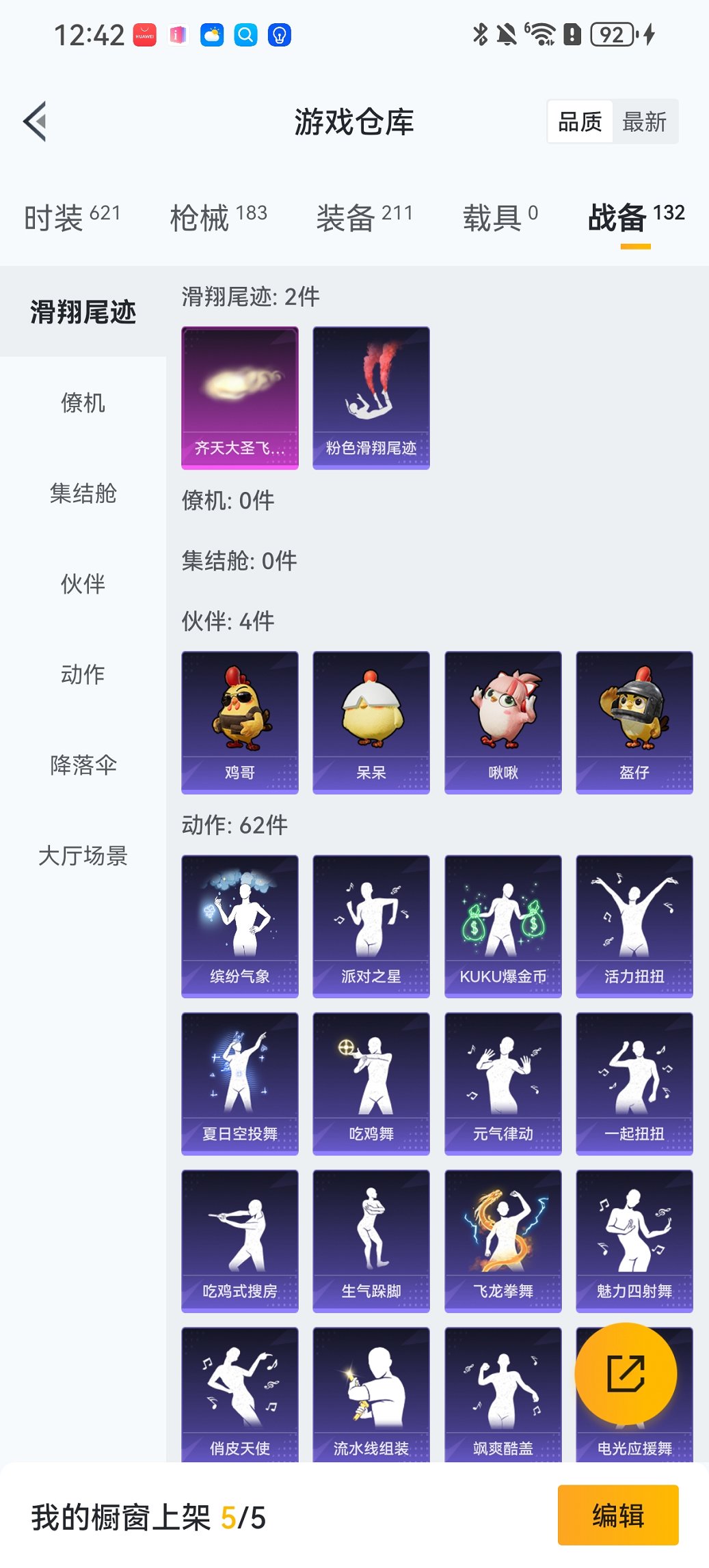View the 粉色滑翔尾迹 item
Screen dimensions: 709x1568
tap(371, 398)
